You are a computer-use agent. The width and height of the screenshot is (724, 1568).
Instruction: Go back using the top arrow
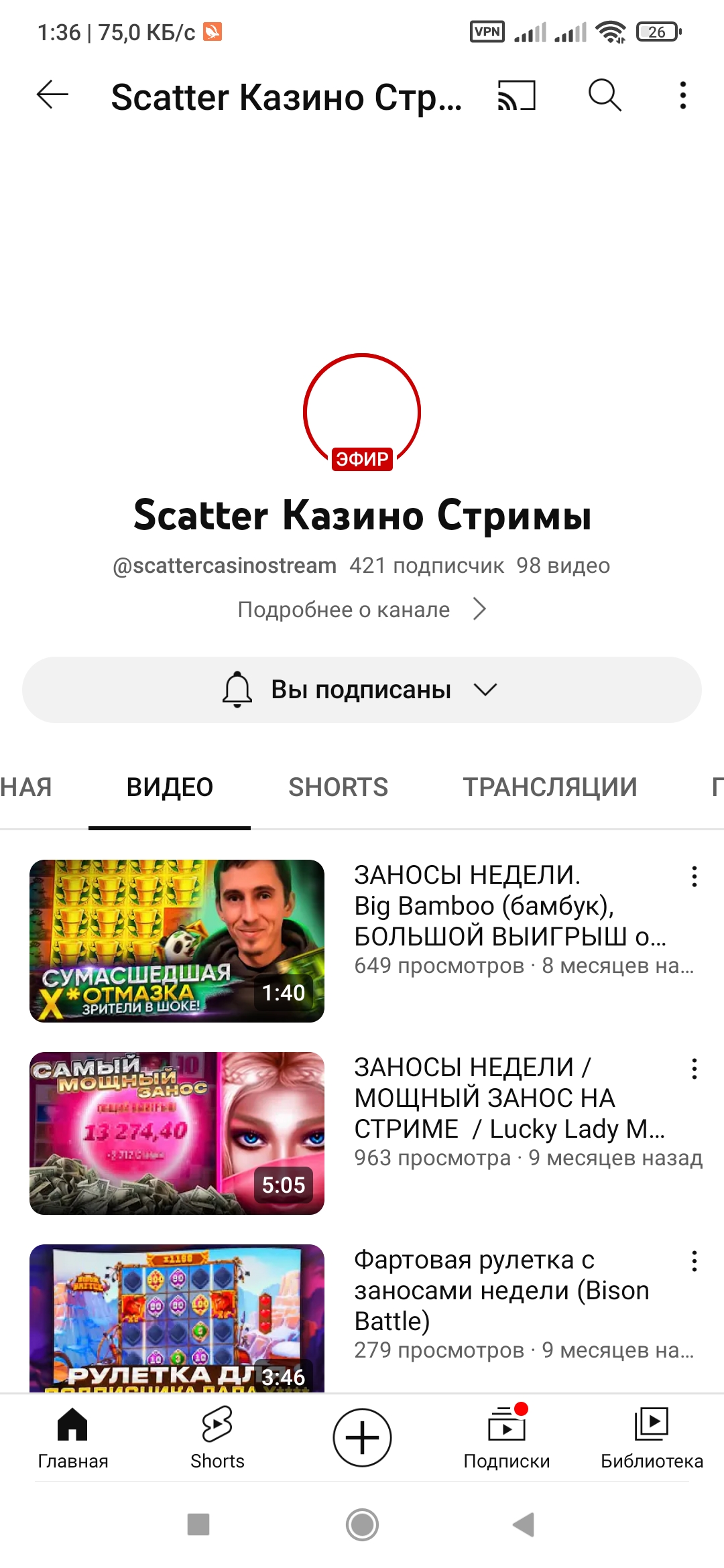[x=52, y=94]
